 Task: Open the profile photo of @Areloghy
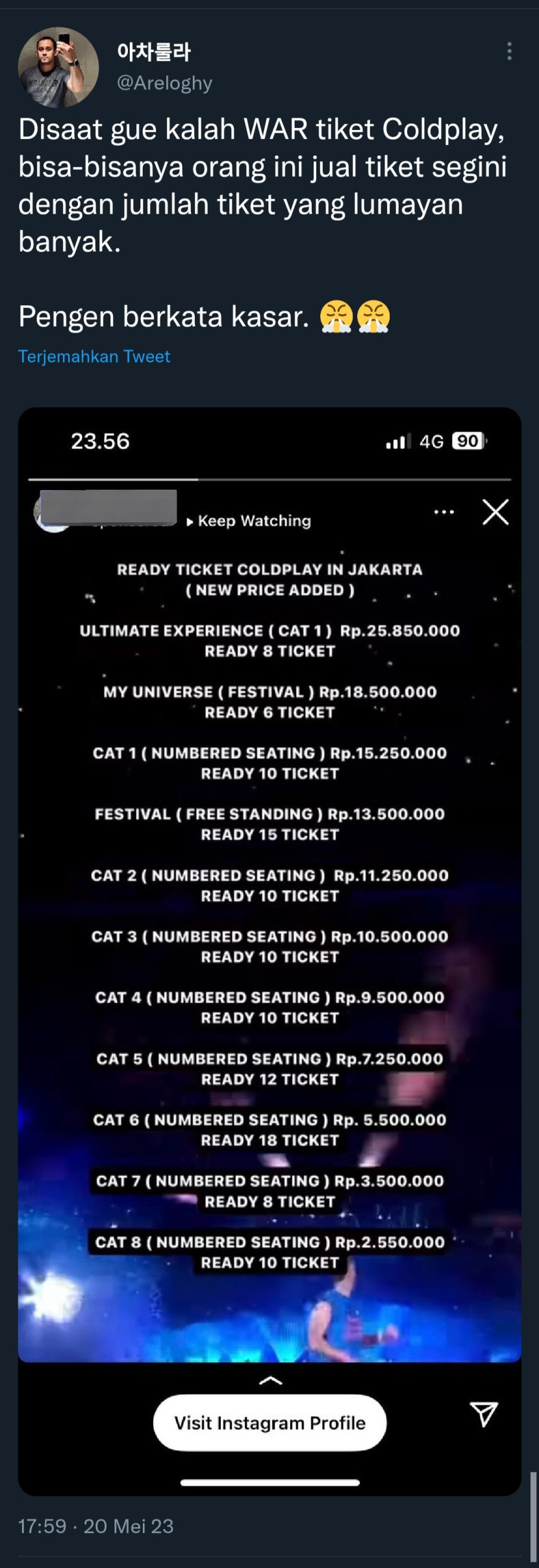click(58, 67)
